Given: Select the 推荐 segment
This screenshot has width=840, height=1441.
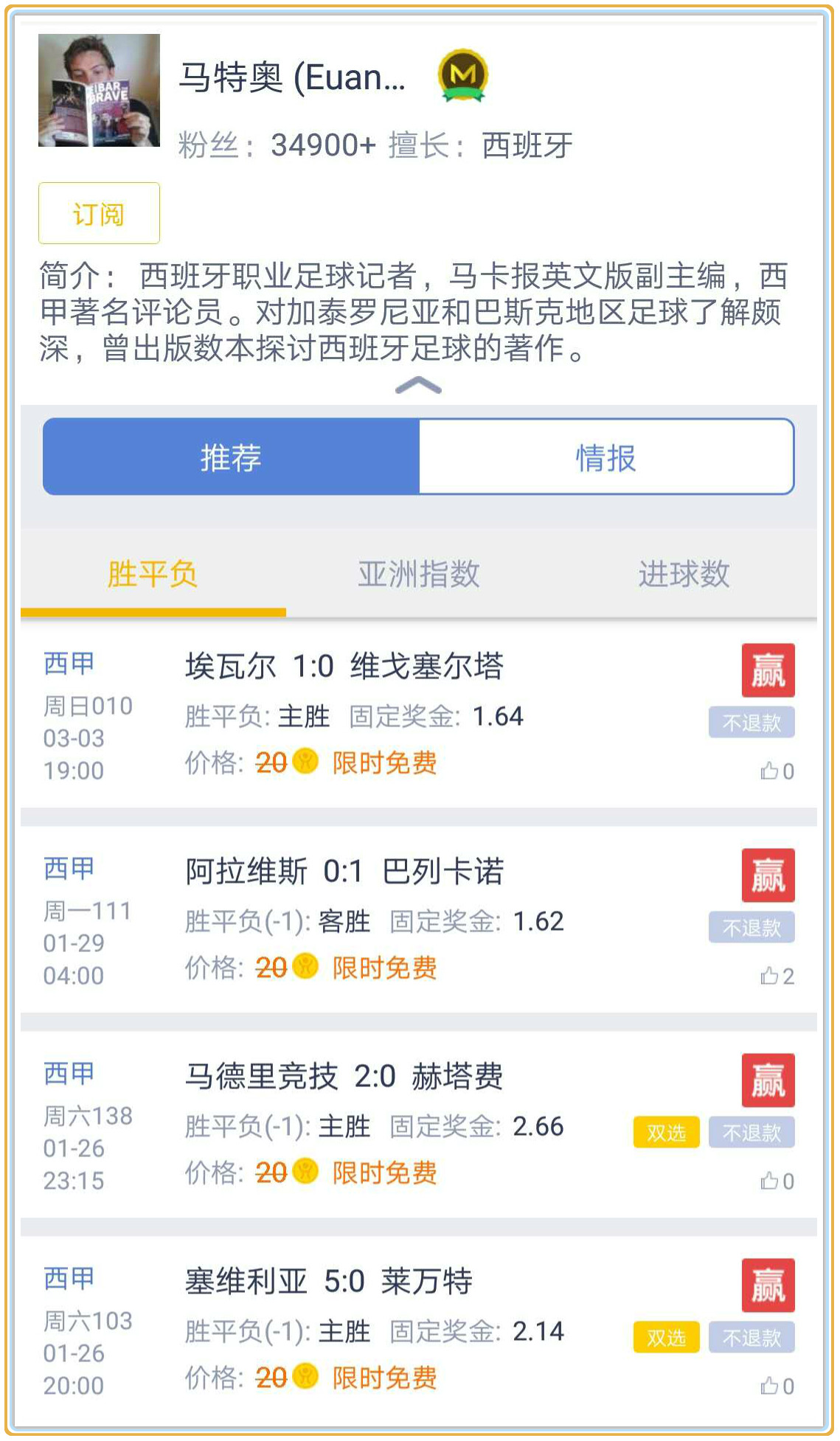Looking at the screenshot, I should pyautogui.click(x=231, y=457).
